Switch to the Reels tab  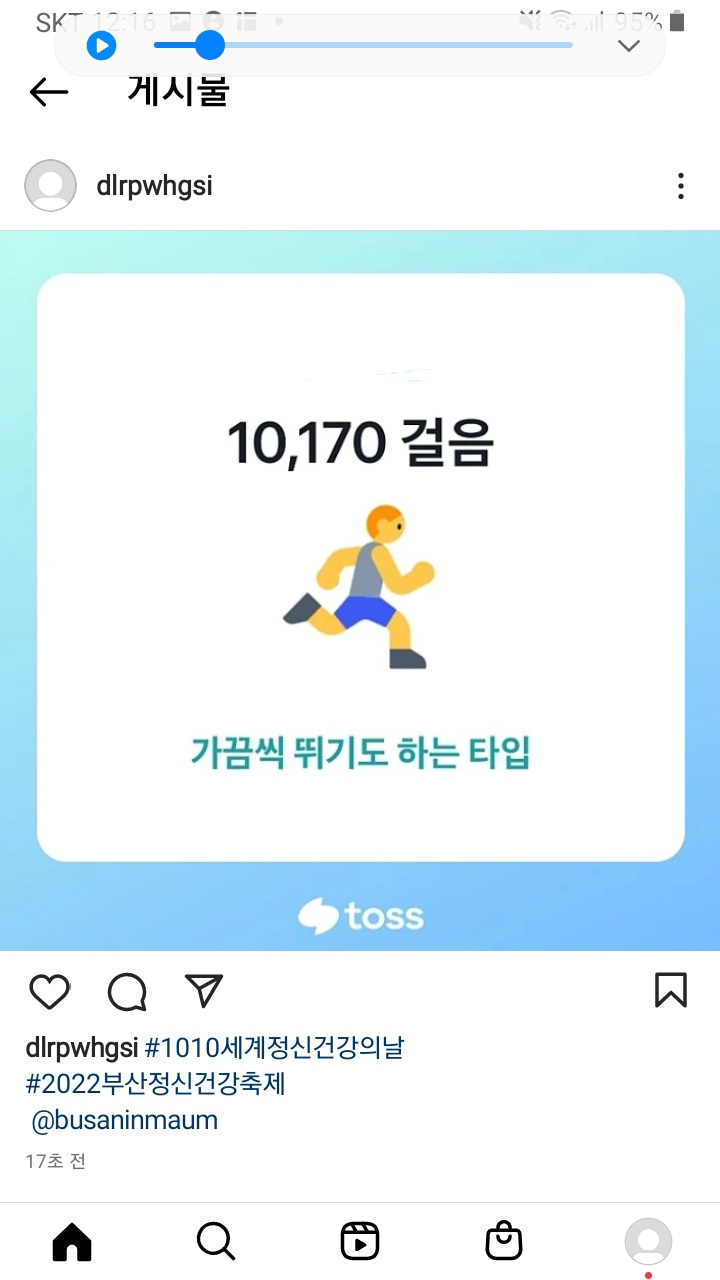(359, 1242)
